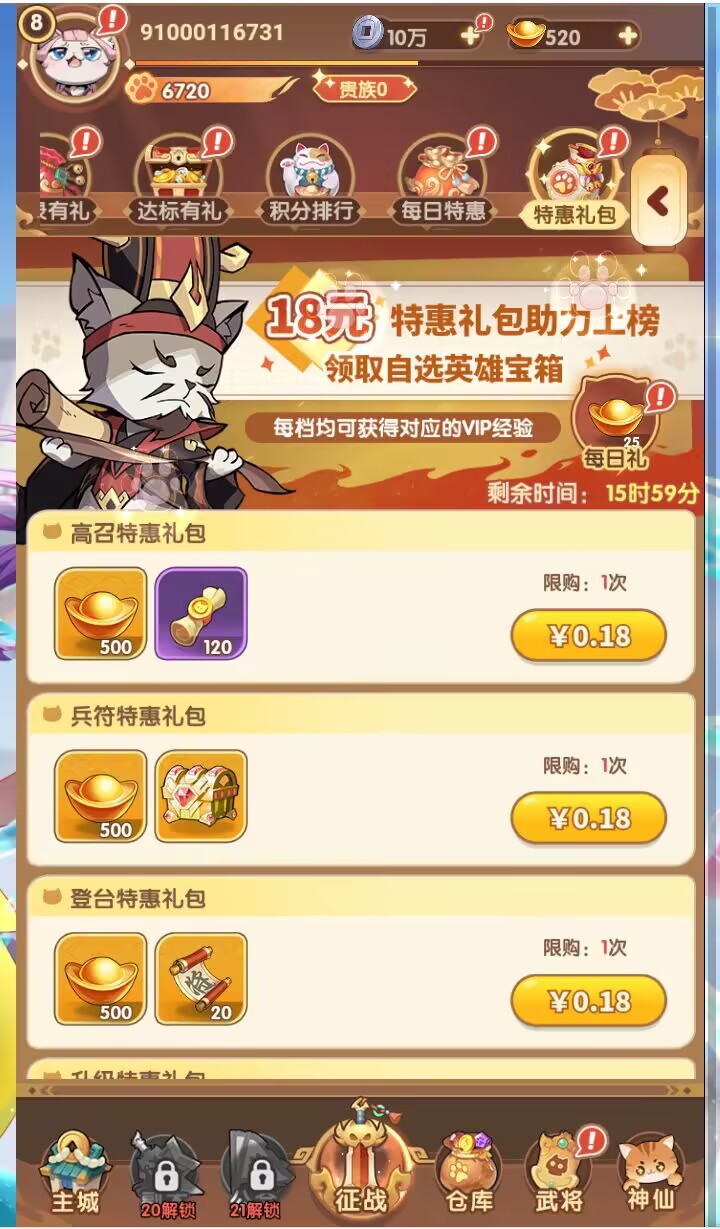Select the 特惠礼包 tab
This screenshot has height=1229, width=720.
click(577, 180)
